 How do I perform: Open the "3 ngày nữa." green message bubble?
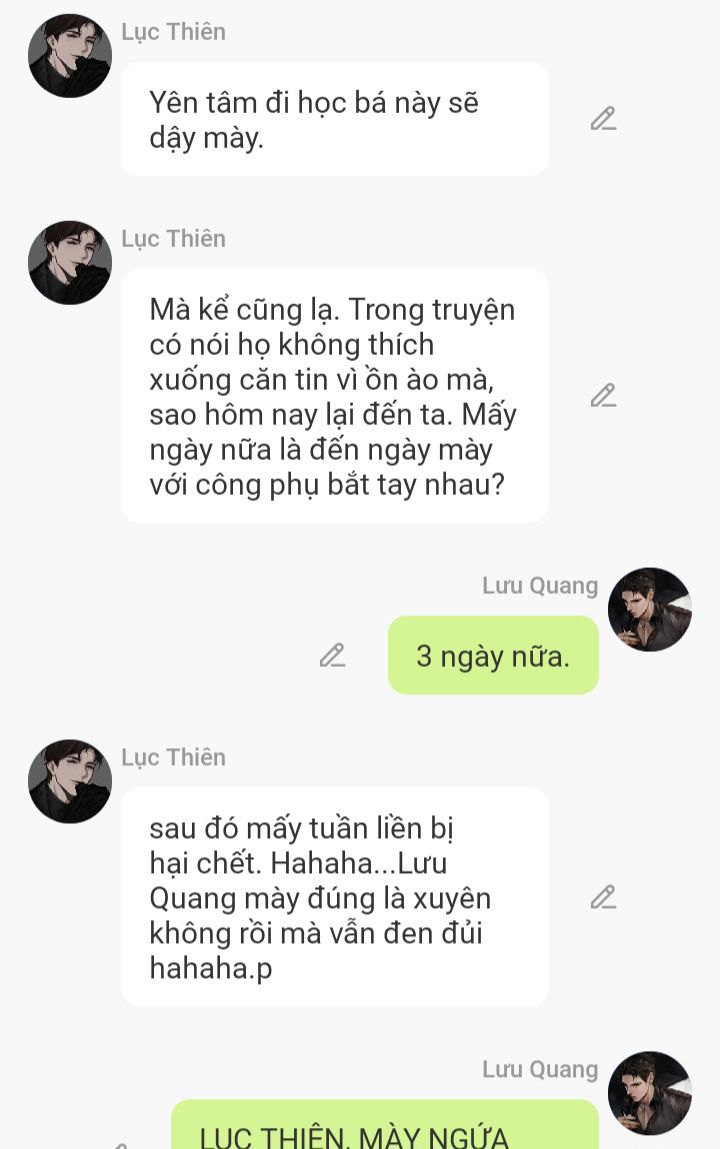pyautogui.click(x=493, y=656)
